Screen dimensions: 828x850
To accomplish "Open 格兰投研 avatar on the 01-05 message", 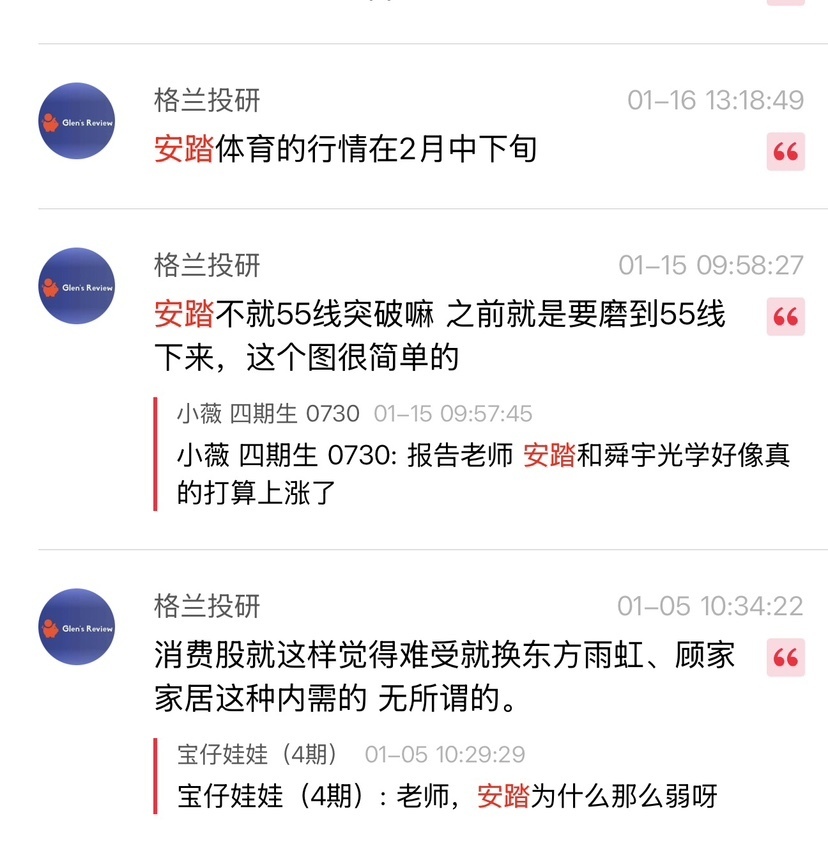I will (x=77, y=627).
